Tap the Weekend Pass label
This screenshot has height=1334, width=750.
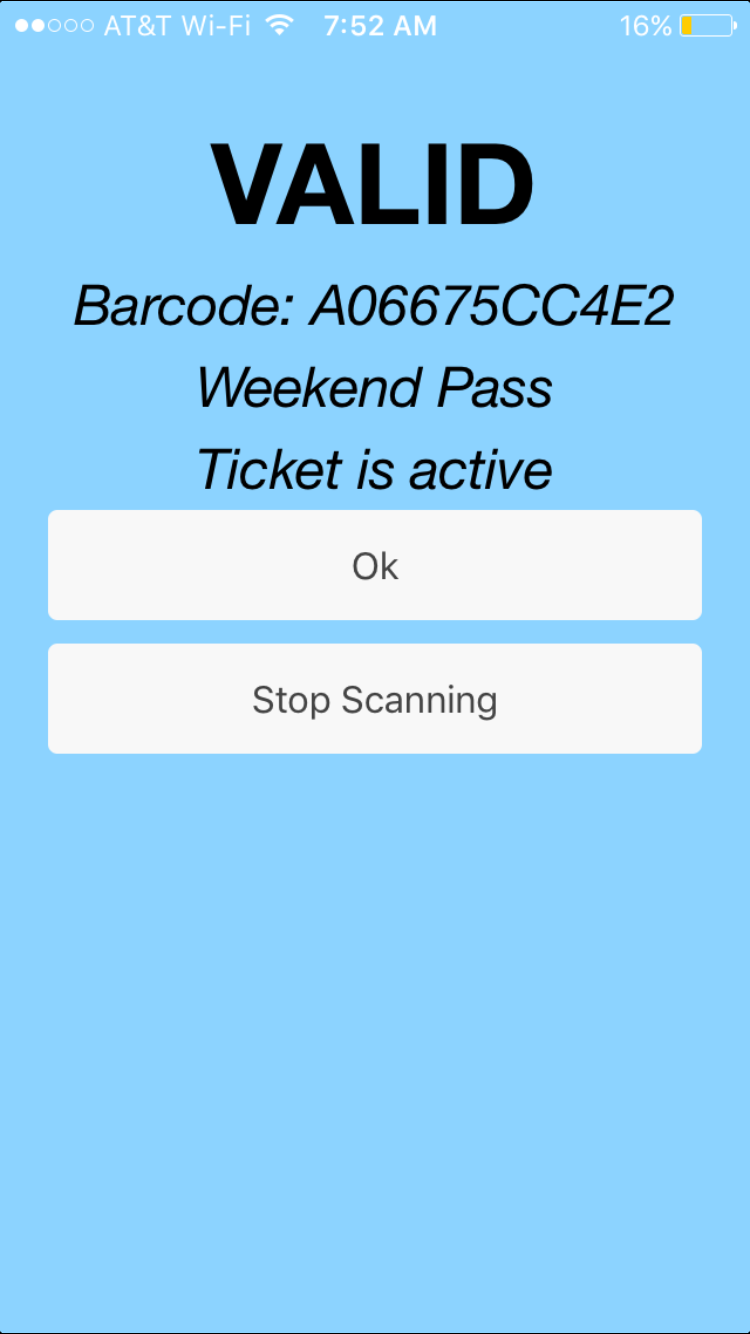tap(375, 388)
